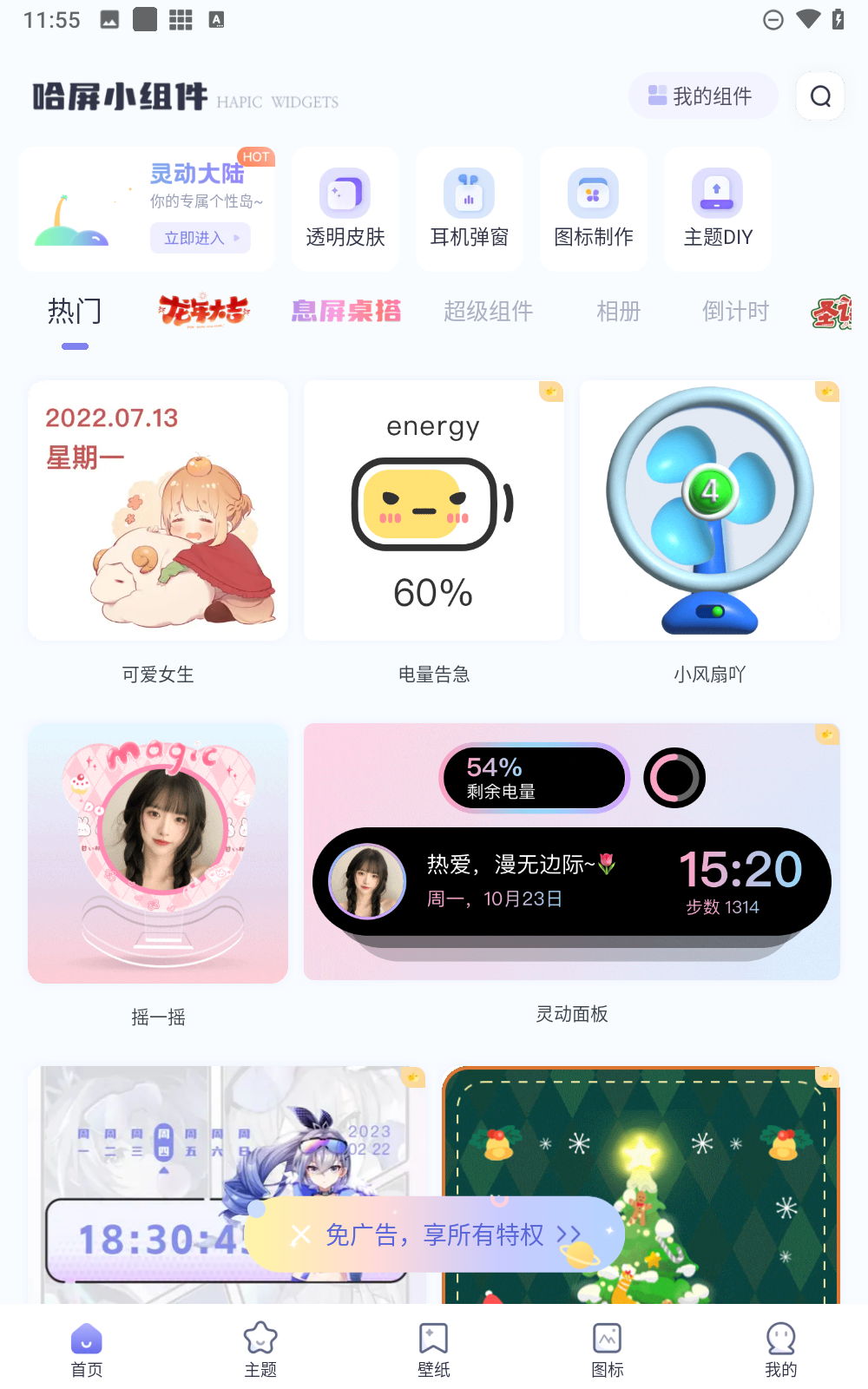Open the 可爱女生 widget thumbnail
The width and height of the screenshot is (868, 1389).
click(x=157, y=510)
